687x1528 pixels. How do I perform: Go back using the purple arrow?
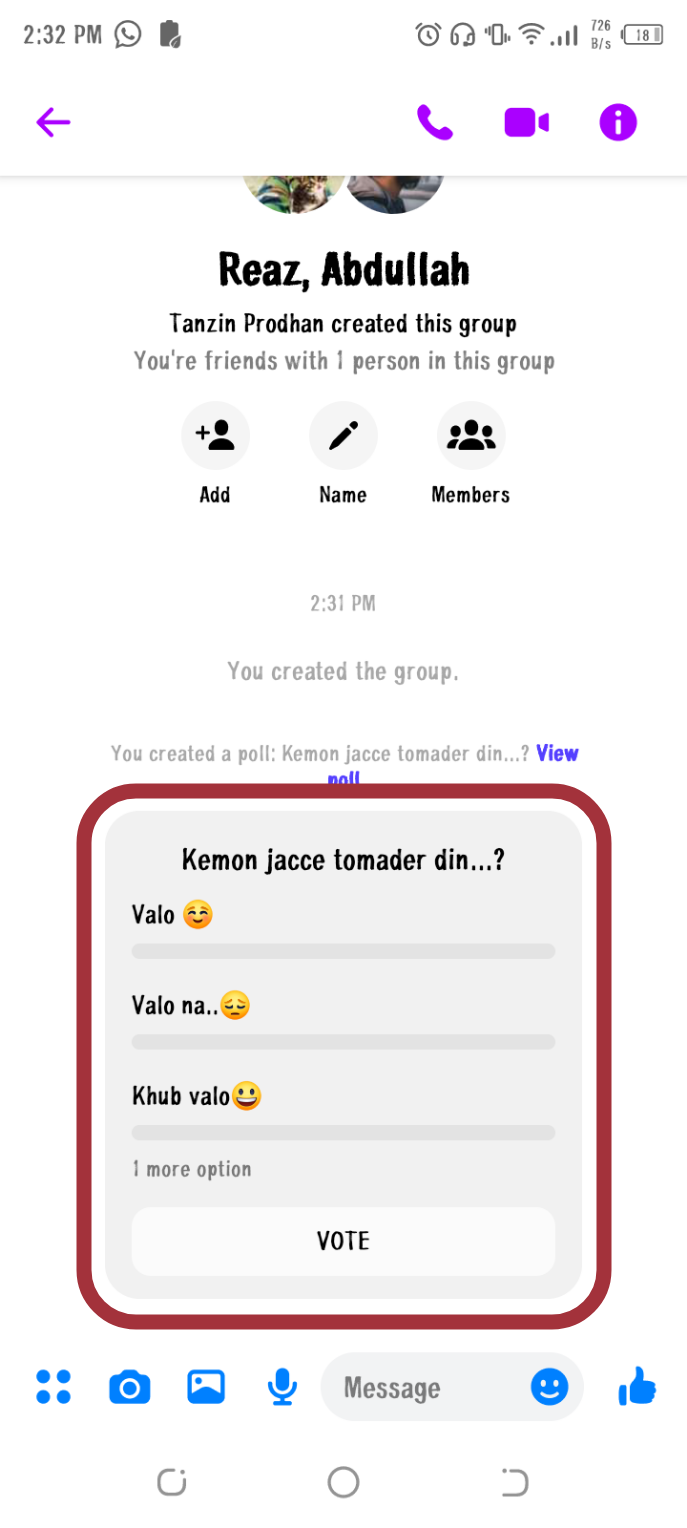click(53, 122)
